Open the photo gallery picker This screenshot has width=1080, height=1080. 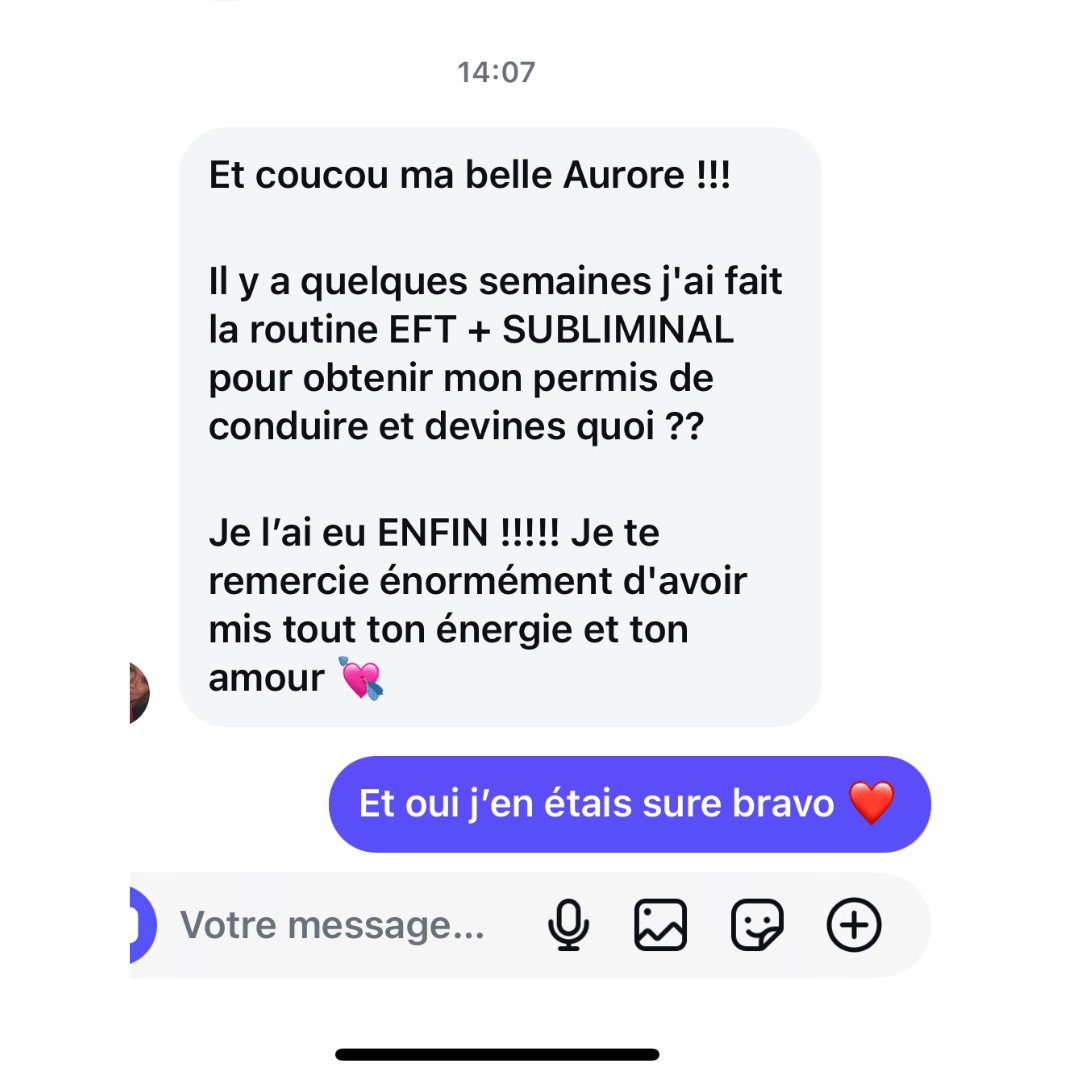(661, 926)
